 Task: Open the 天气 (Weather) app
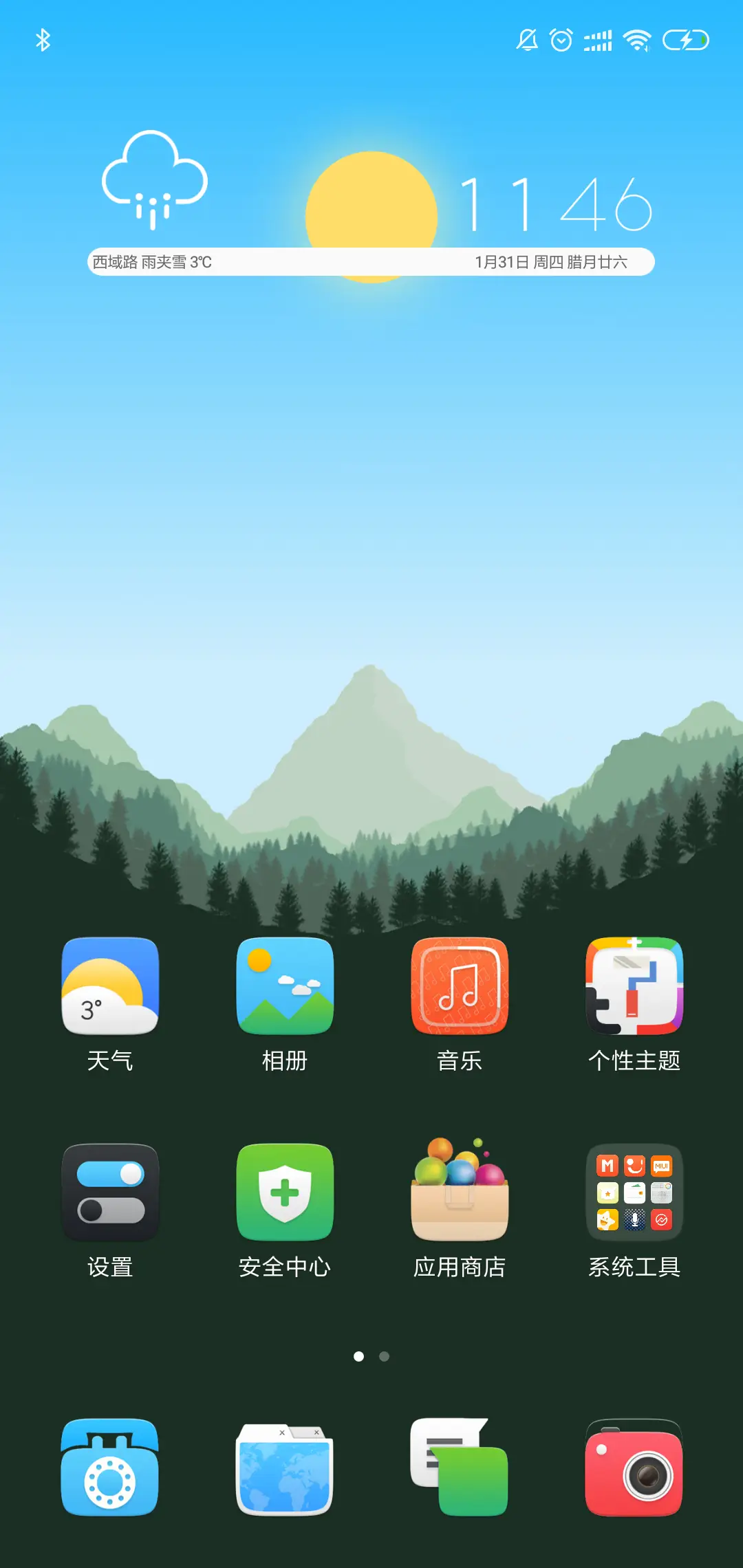111,986
